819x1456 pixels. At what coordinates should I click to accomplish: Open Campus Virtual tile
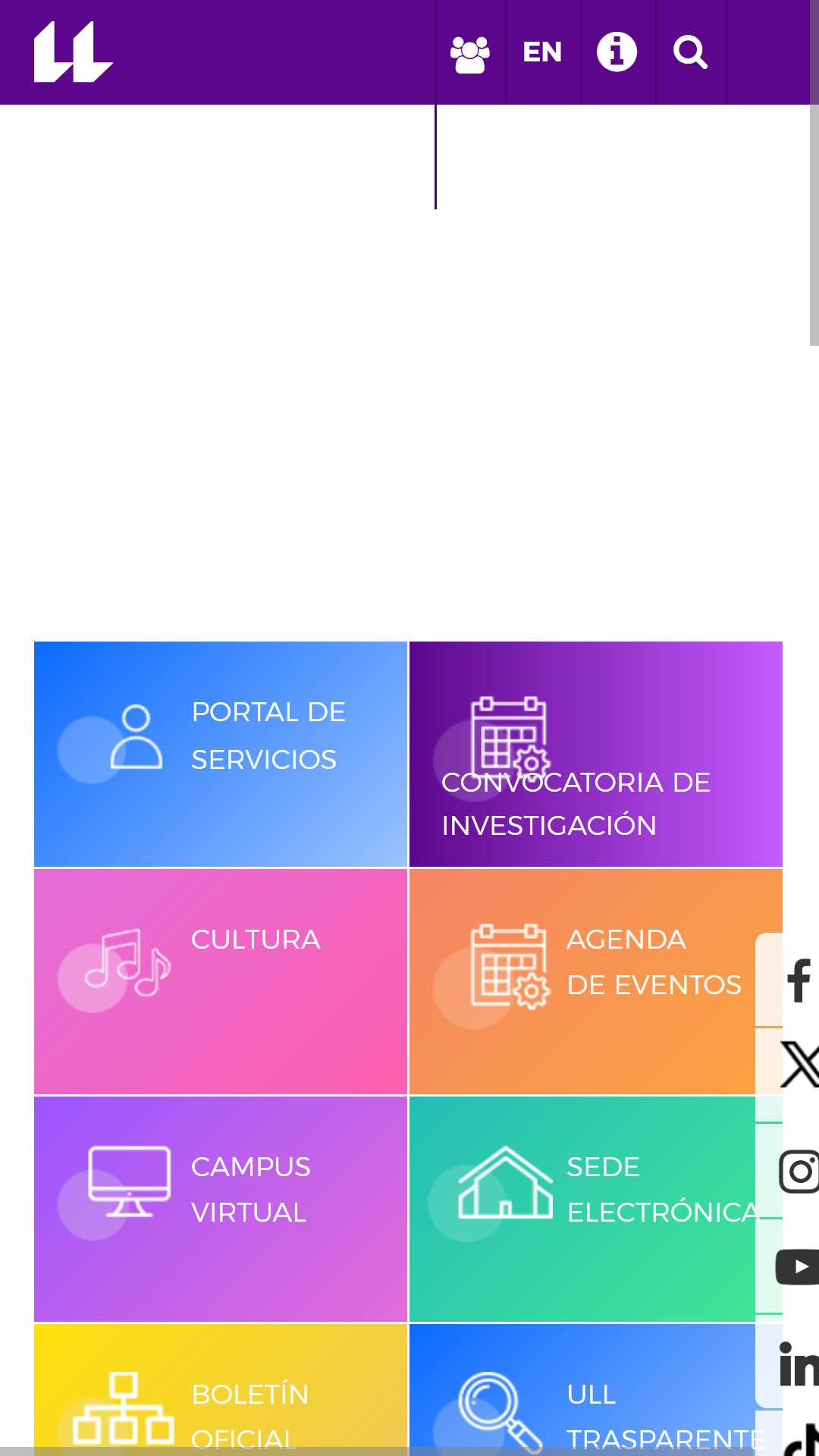[x=220, y=1209]
